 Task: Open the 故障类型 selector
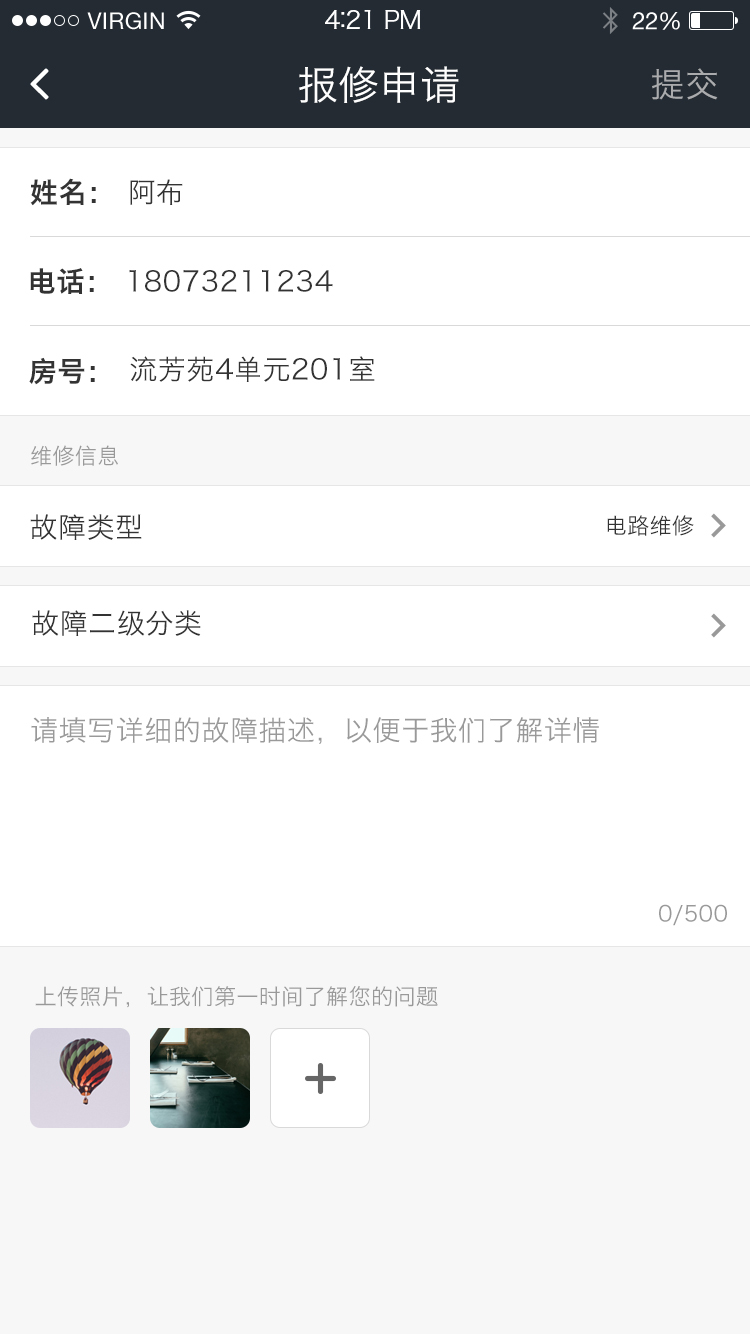click(375, 525)
